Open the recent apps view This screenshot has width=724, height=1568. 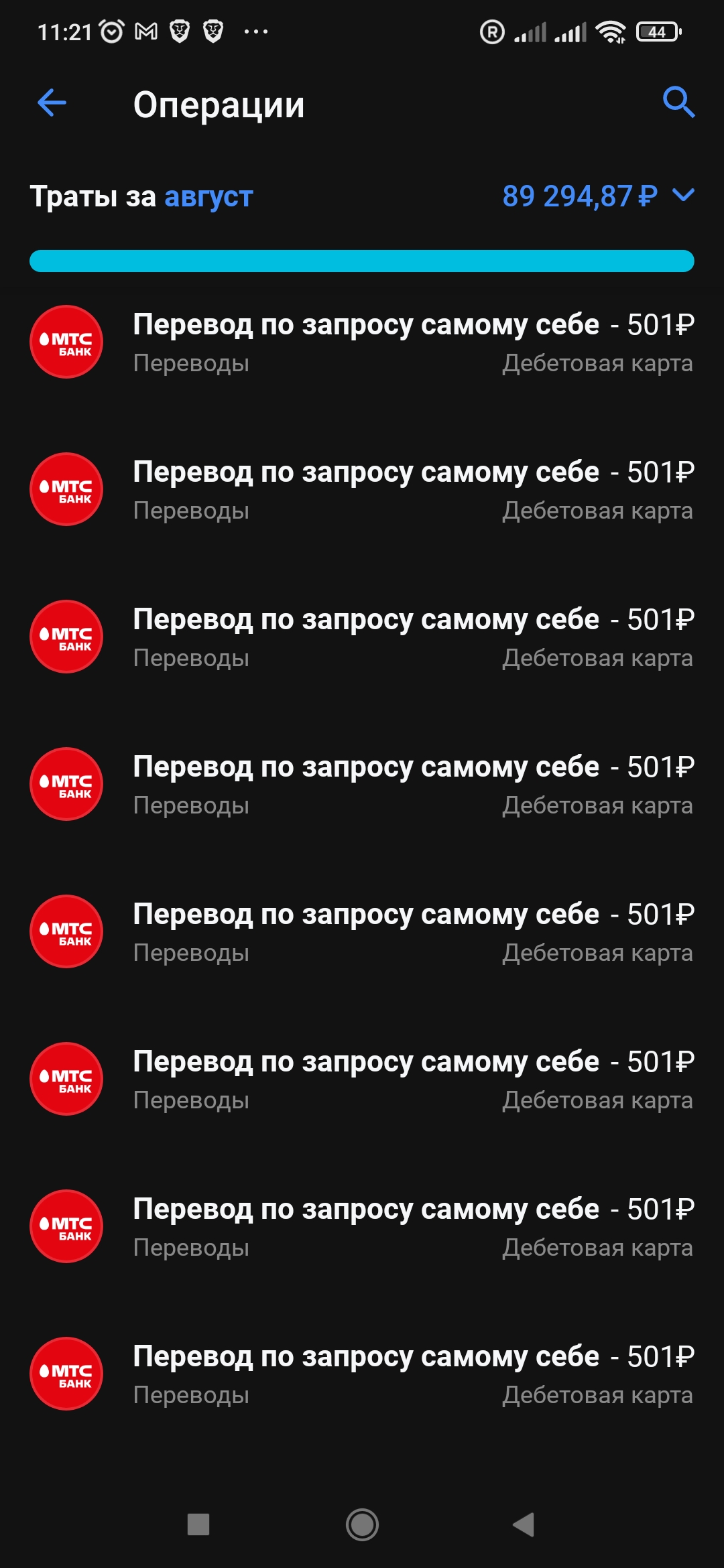pos(198,1524)
